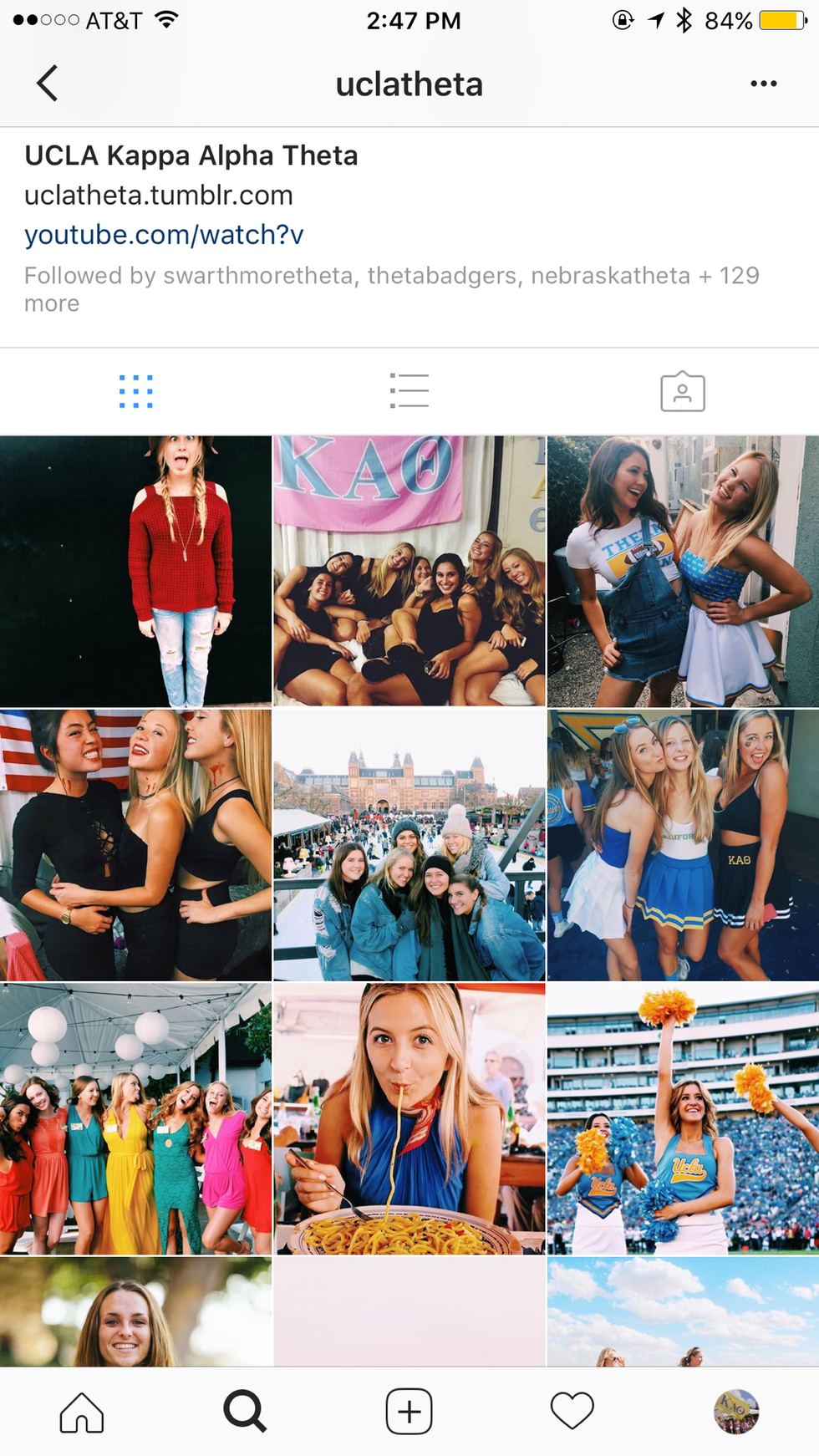Open the denim overalls duo photo
This screenshot has width=819, height=1456.
[683, 571]
